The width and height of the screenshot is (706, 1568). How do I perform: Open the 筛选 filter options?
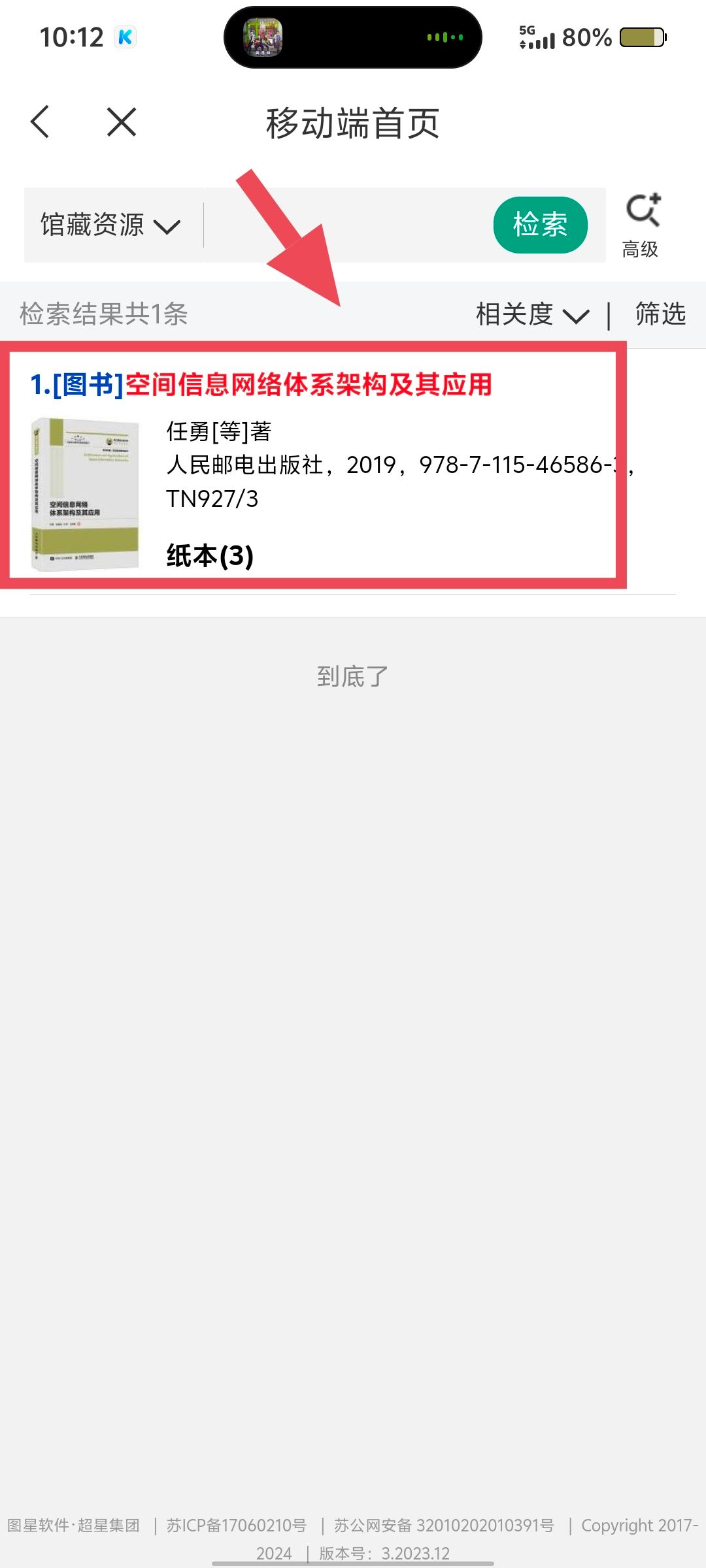(x=660, y=314)
